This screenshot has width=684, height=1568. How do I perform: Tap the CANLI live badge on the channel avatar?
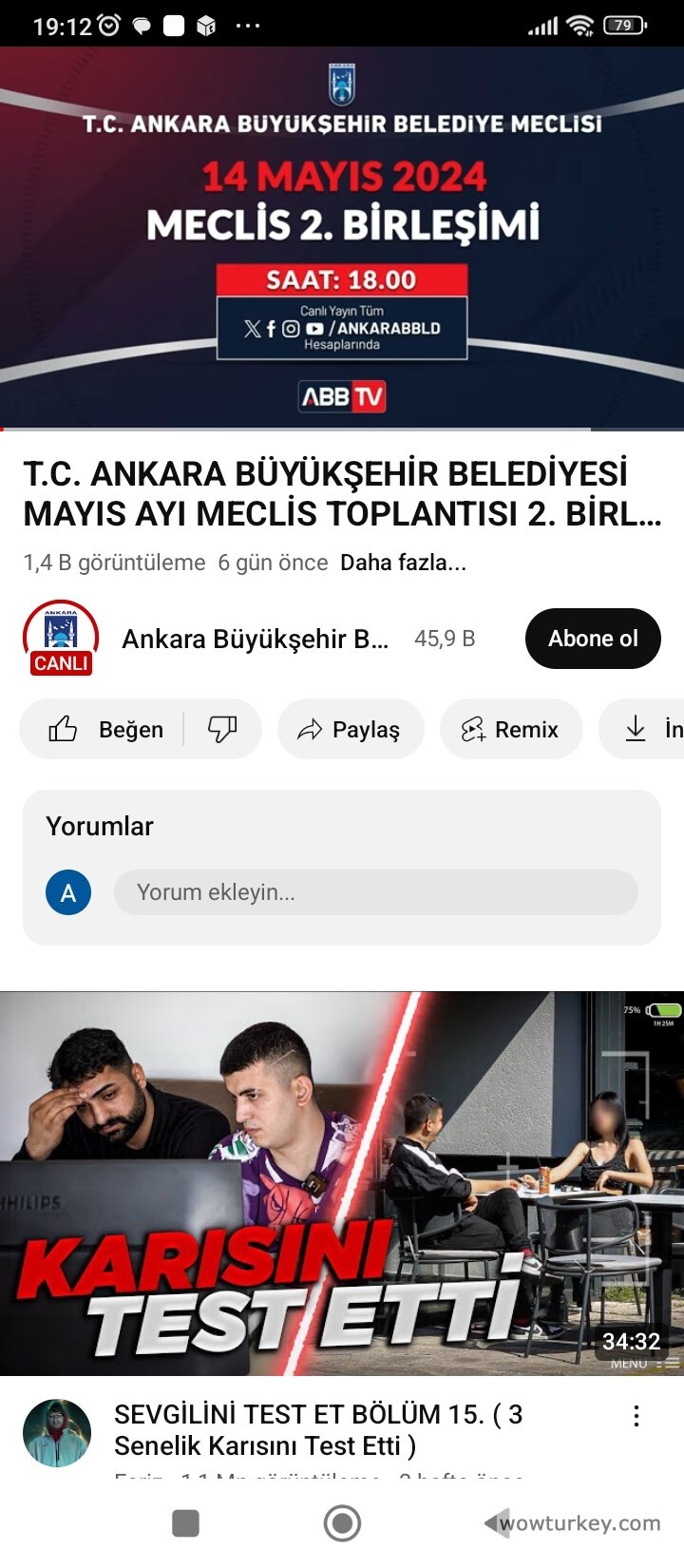[x=60, y=665]
